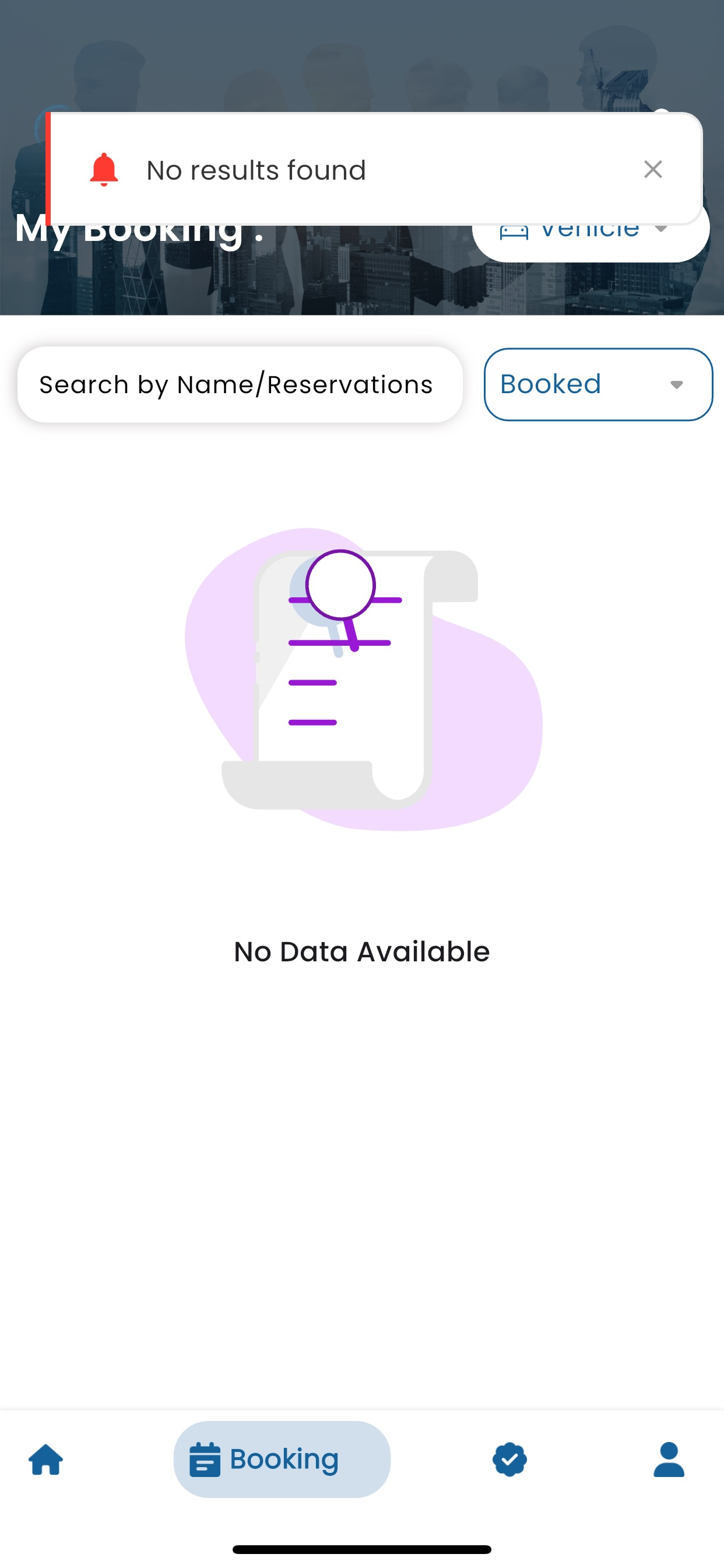Open the verified checkmark badge tab
This screenshot has width=724, height=1568.
tap(509, 1459)
